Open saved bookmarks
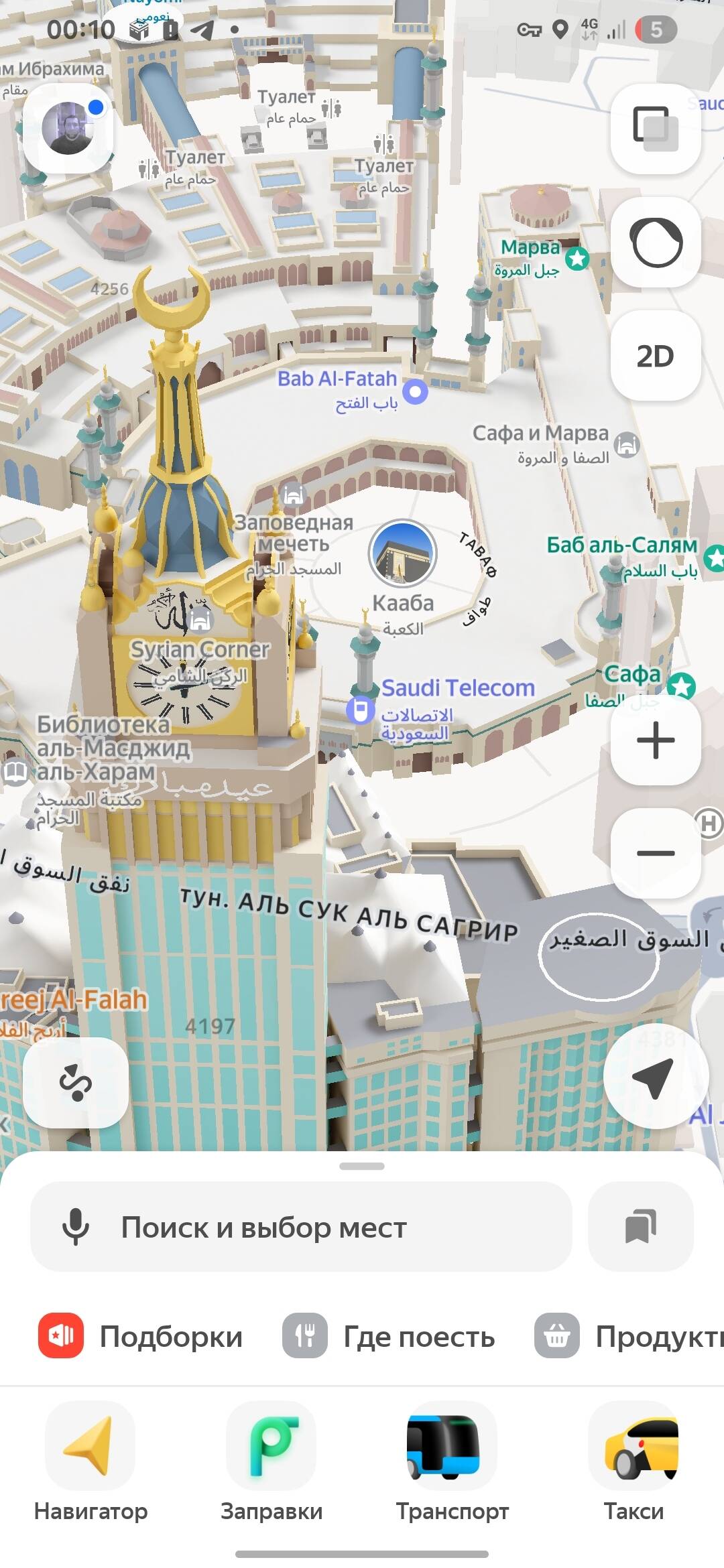The width and height of the screenshot is (724, 1568). coord(640,1226)
